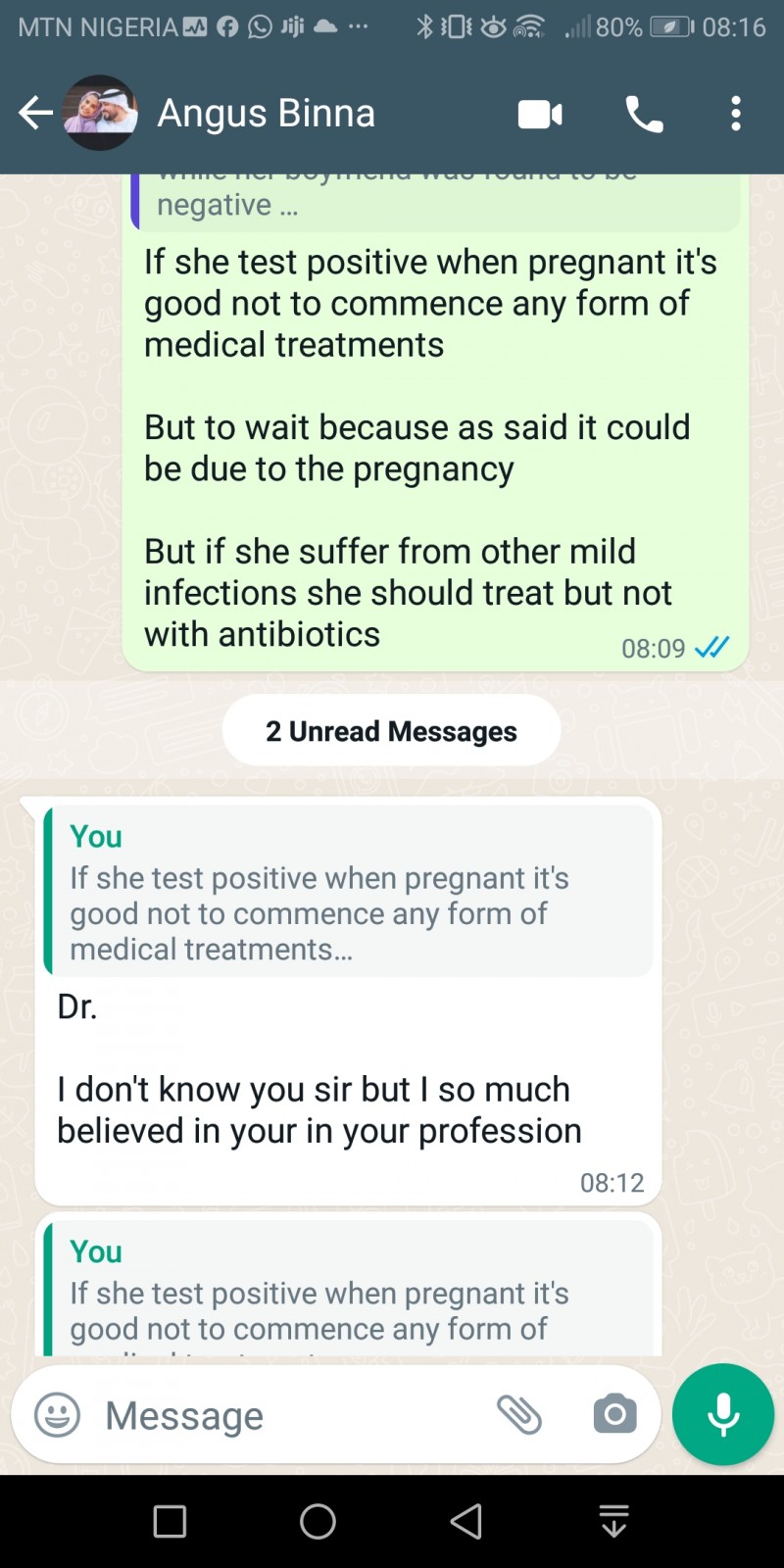Screen dimensions: 784x1568
Task: Open Angus Binna's profile picture
Action: point(99,112)
